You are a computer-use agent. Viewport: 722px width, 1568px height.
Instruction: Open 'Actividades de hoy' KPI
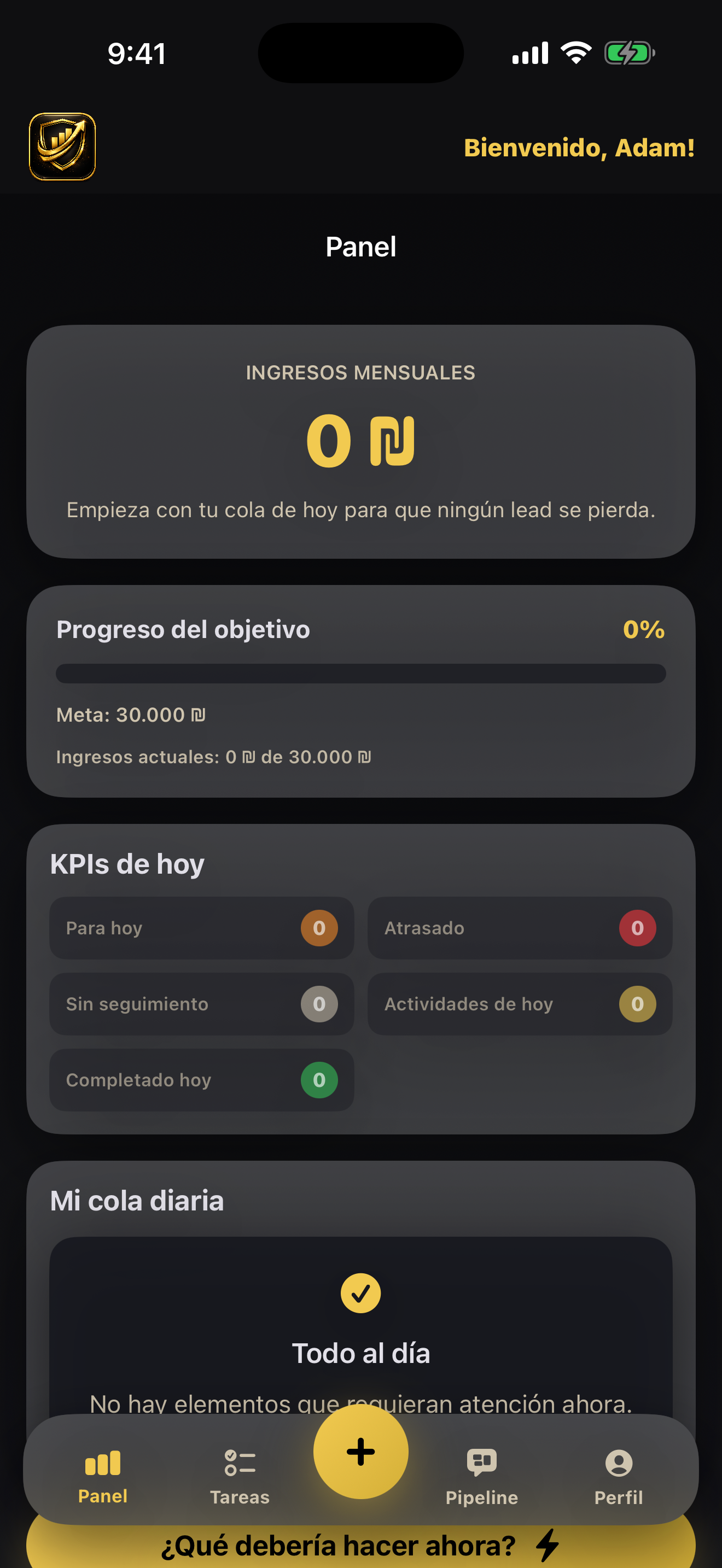coord(519,1004)
